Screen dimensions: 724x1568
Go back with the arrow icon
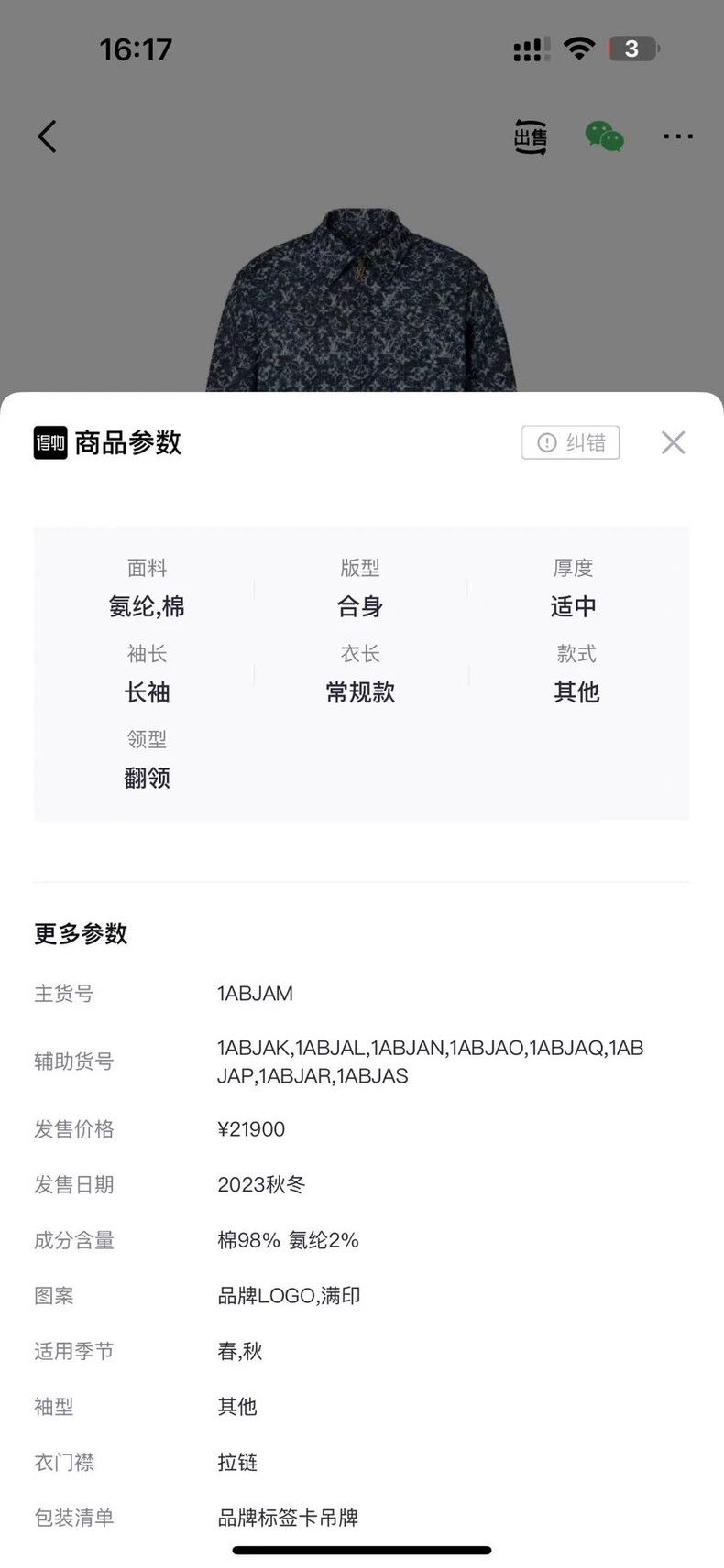pos(47,136)
